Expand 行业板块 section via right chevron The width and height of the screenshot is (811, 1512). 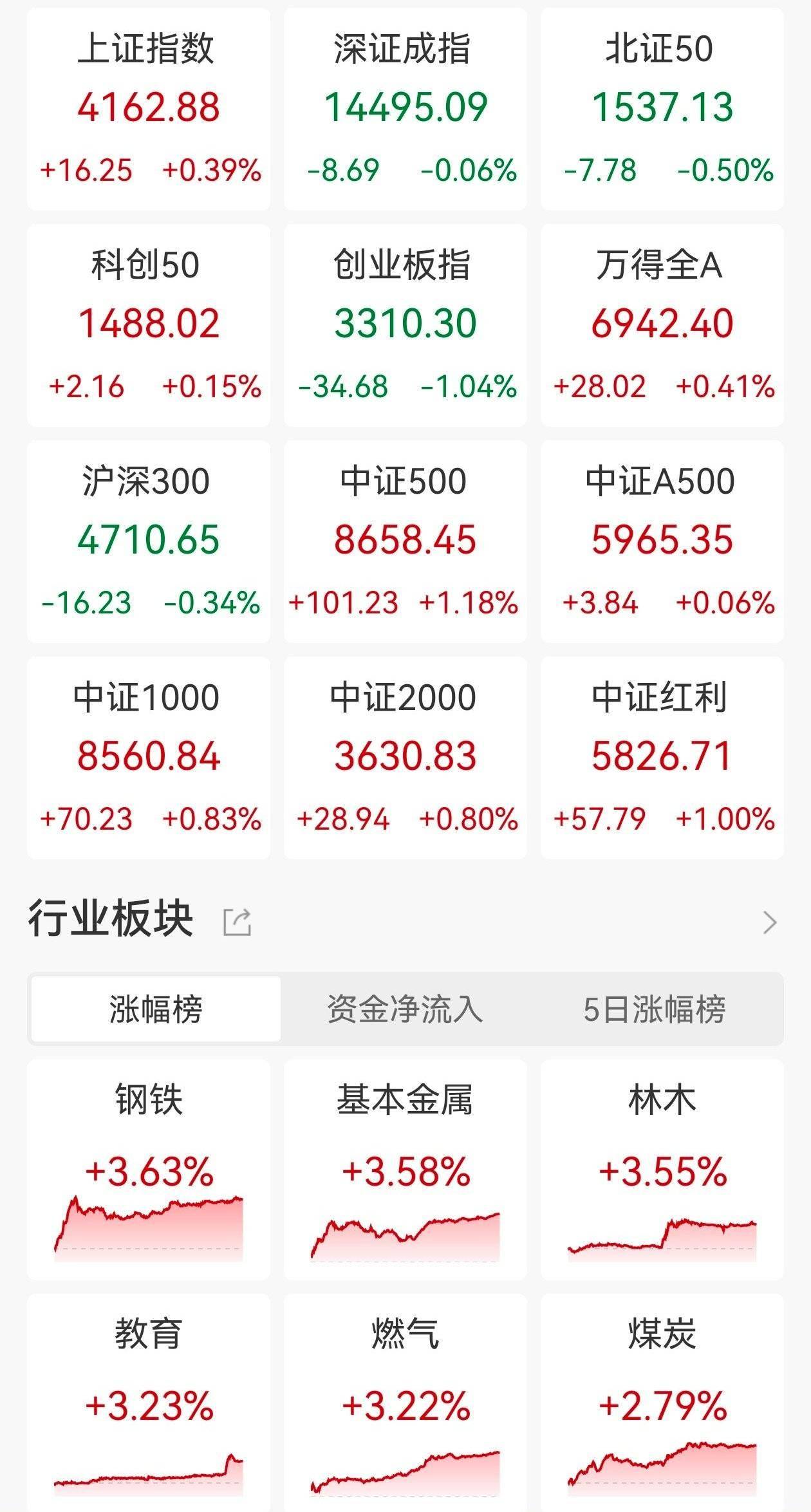point(770,922)
